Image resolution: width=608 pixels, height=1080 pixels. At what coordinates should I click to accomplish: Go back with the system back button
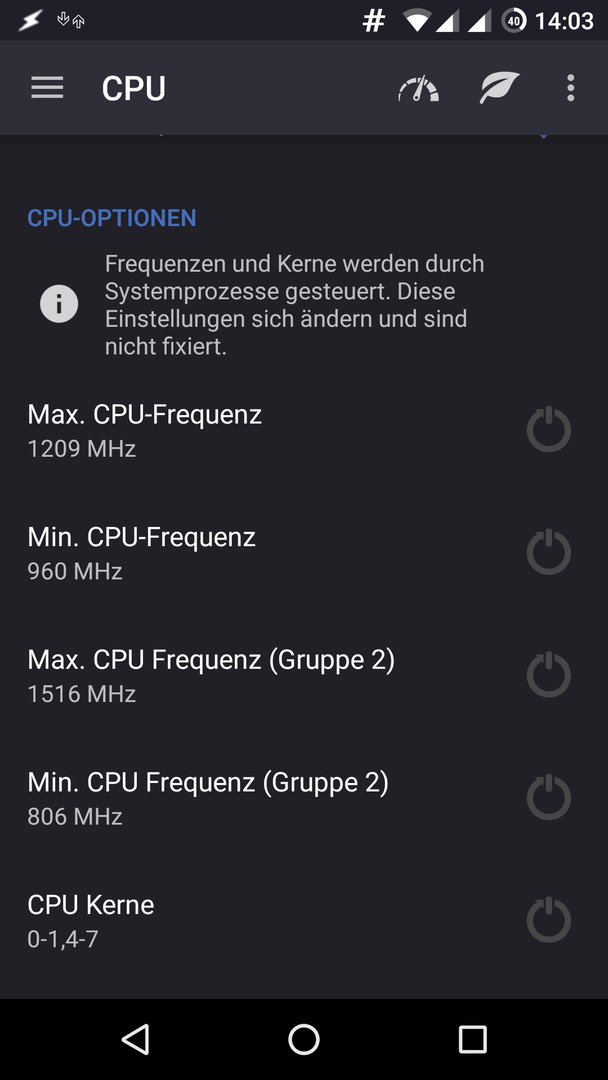(x=136, y=1039)
